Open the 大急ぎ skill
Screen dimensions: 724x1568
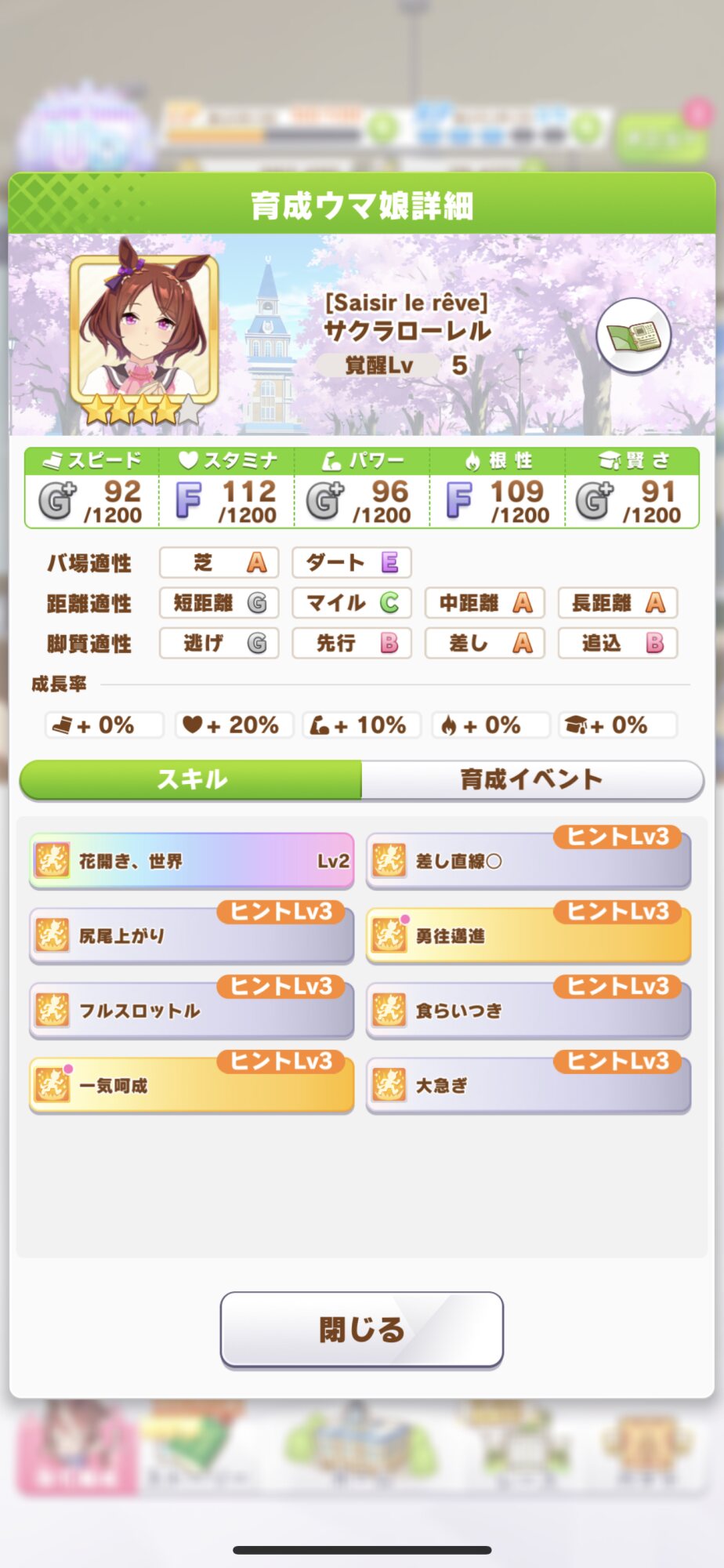(528, 1086)
